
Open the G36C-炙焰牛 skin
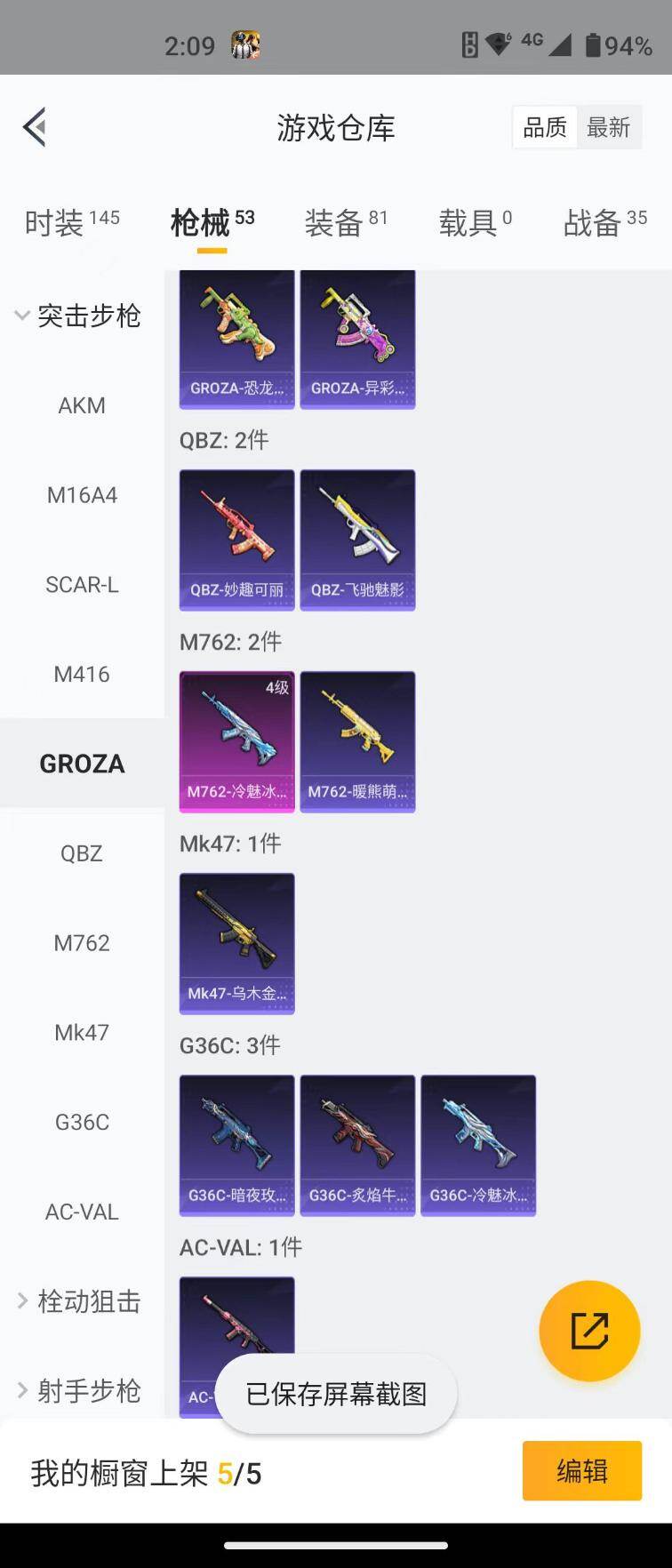[x=357, y=1145]
